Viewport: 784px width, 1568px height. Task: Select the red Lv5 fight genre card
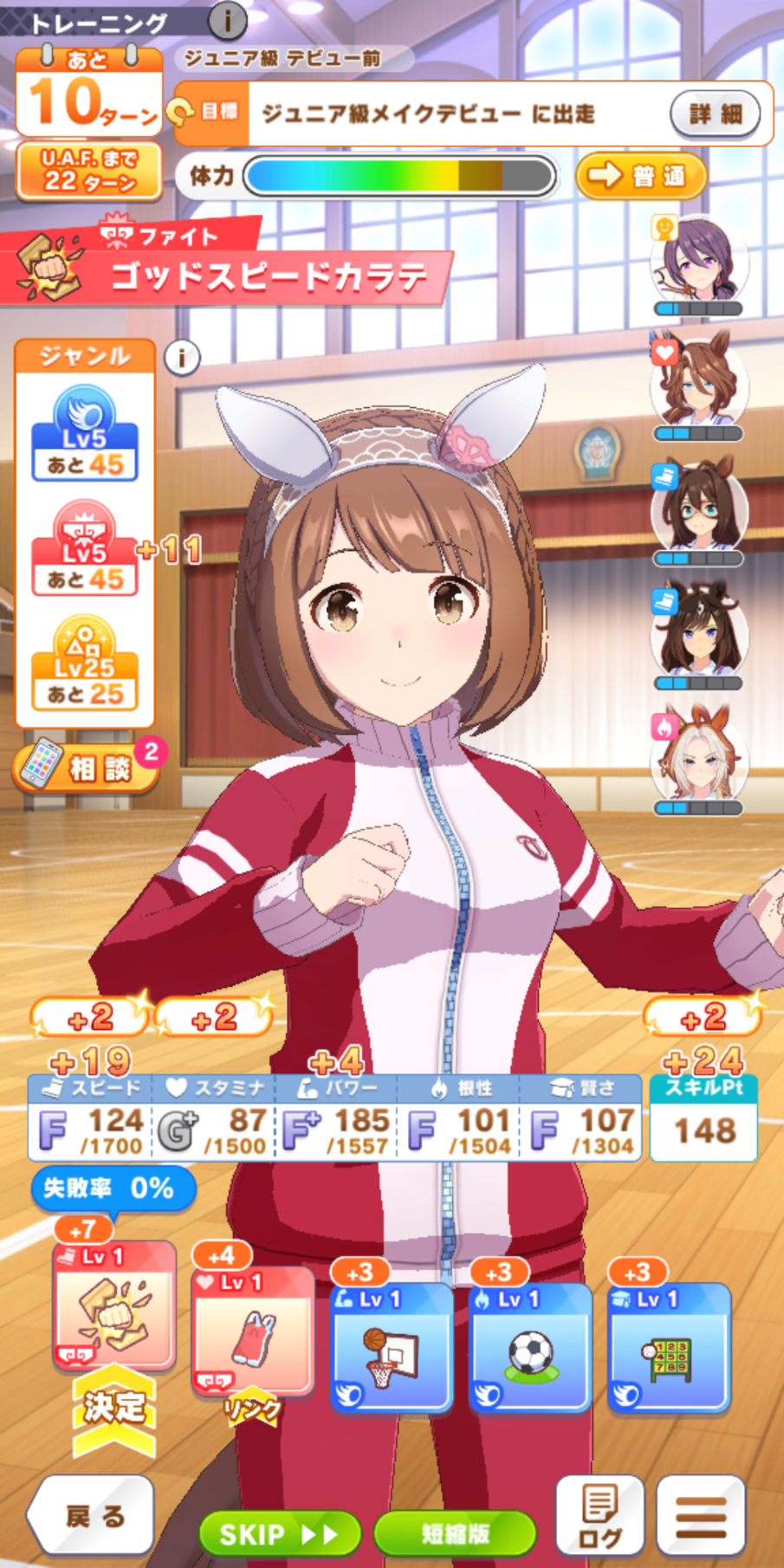[x=85, y=549]
